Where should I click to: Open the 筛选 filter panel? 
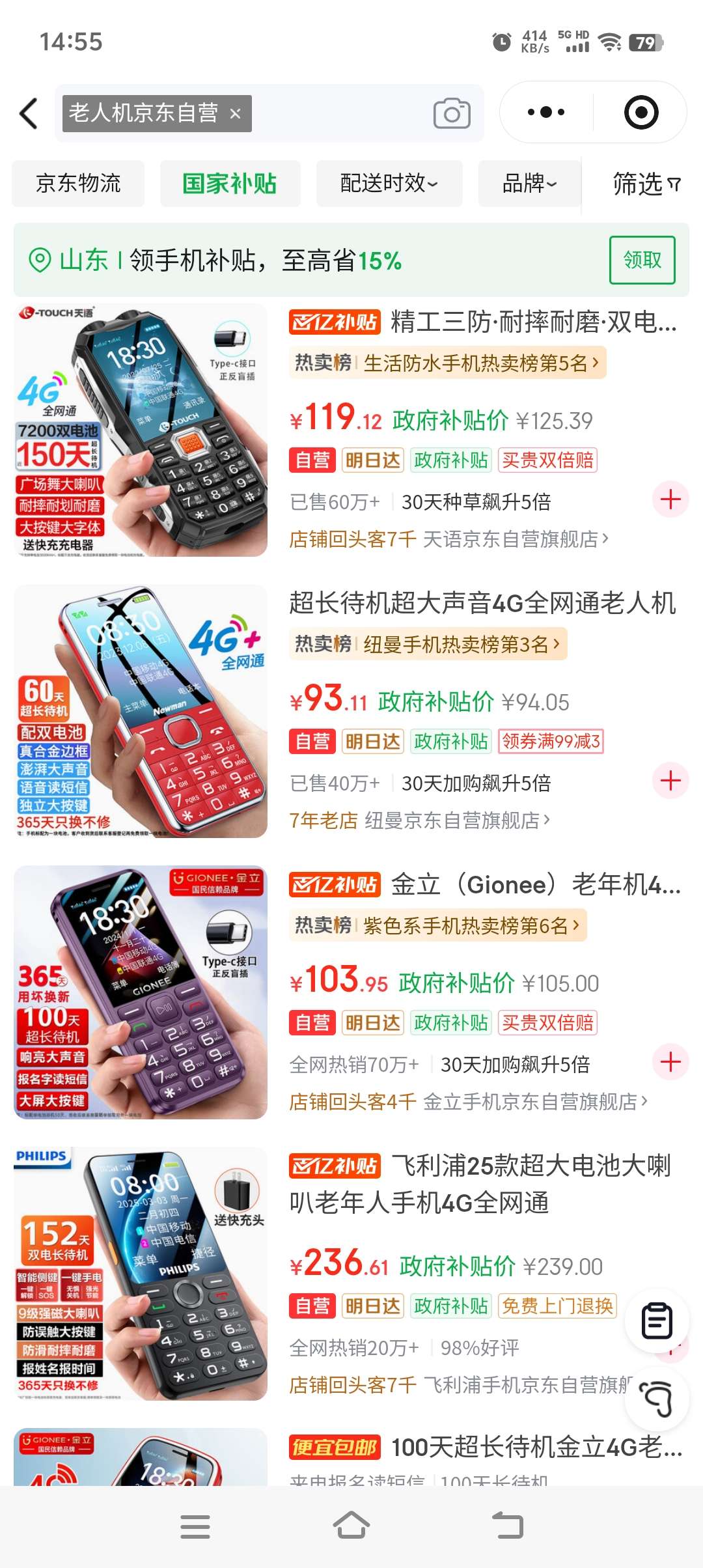pos(646,184)
